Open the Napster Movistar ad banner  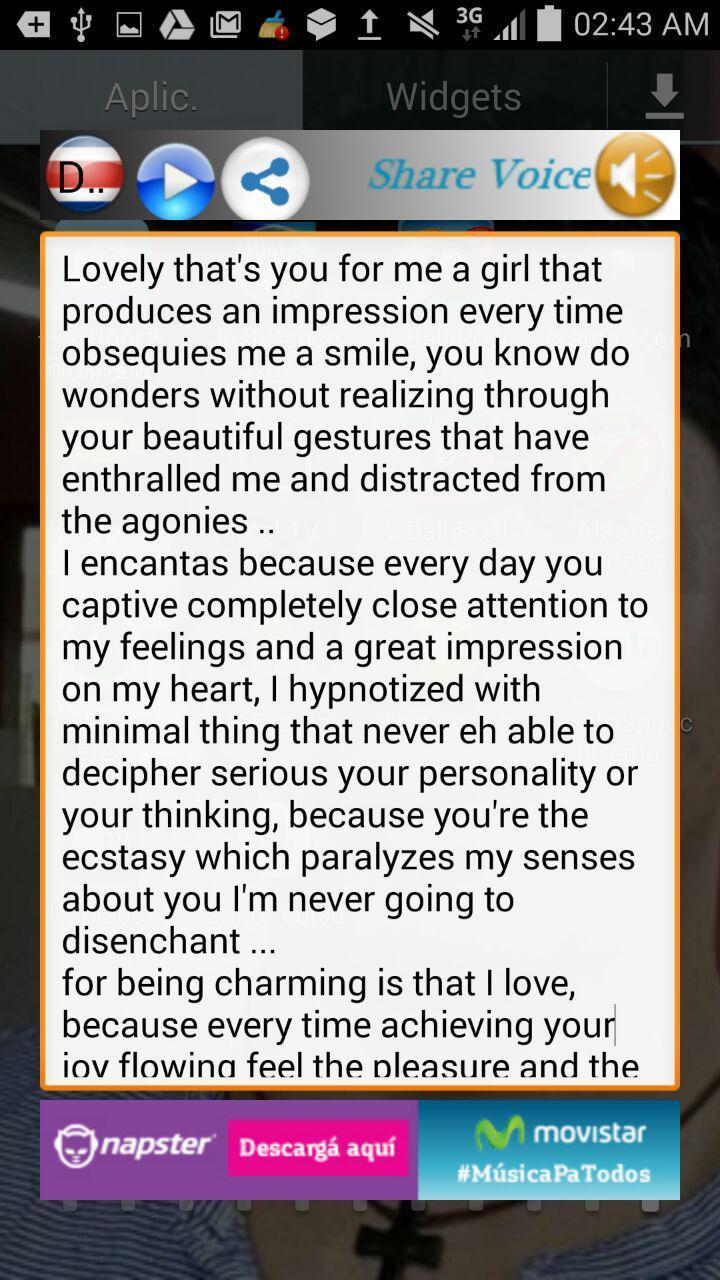point(360,1149)
